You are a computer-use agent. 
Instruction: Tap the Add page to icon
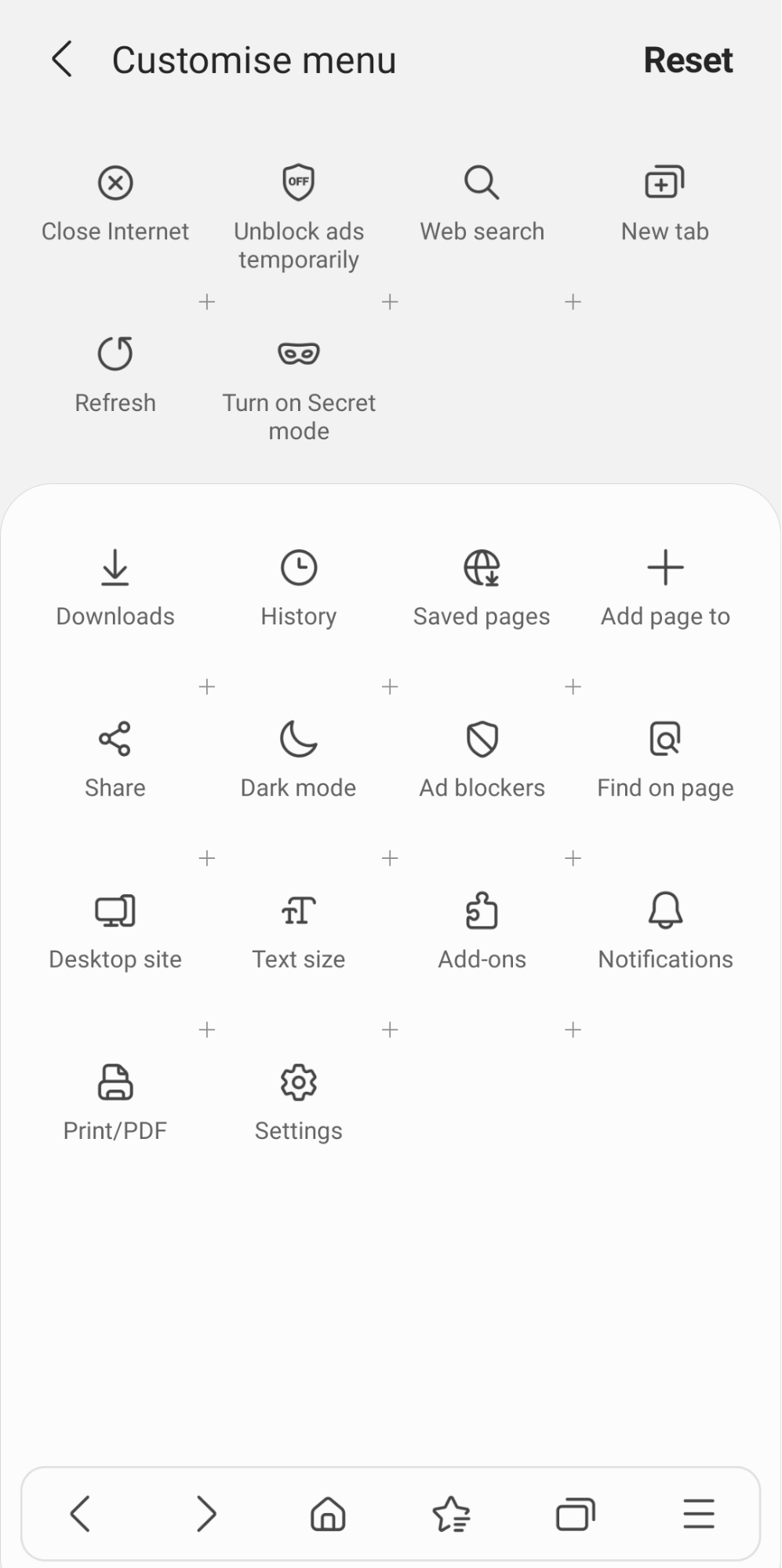click(x=664, y=568)
